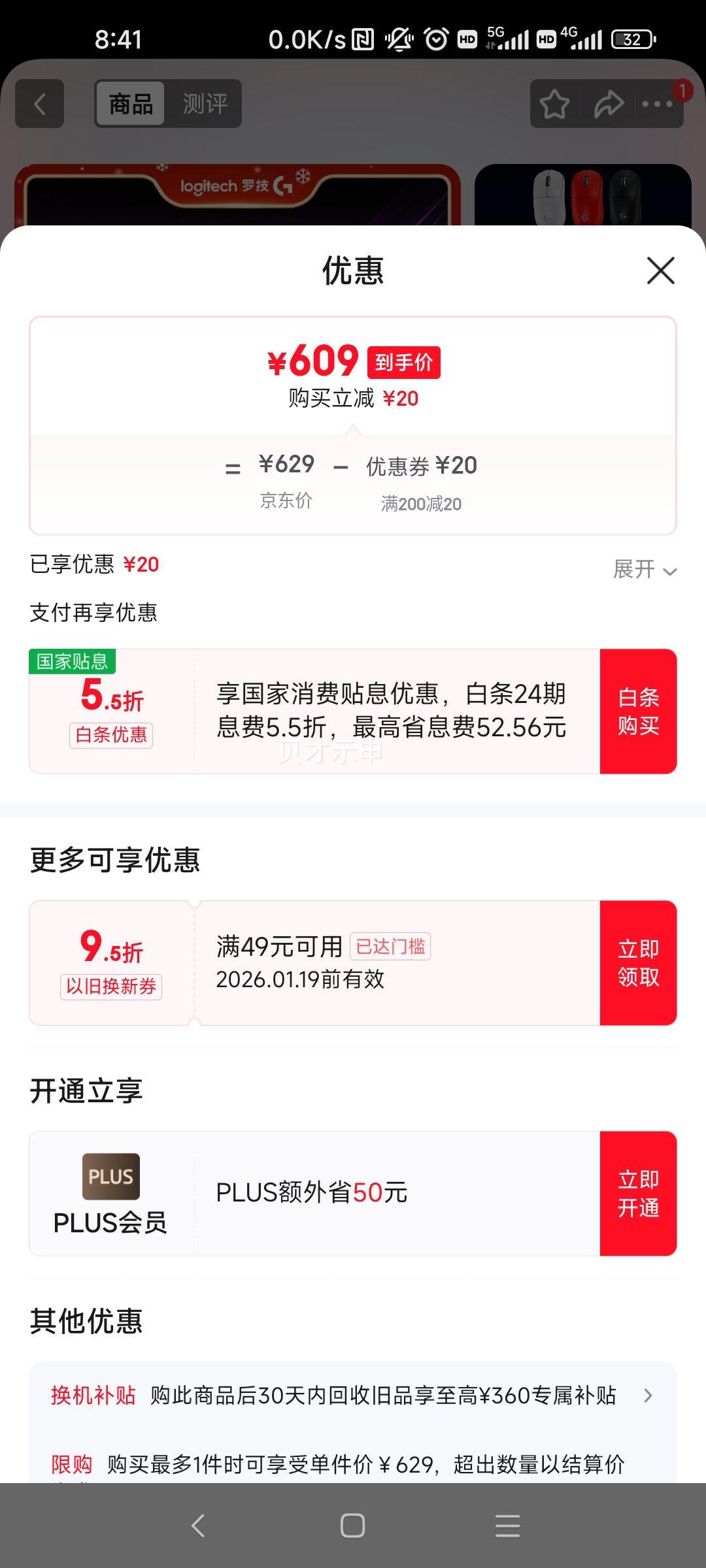Add product to favorites via star icon

(x=553, y=103)
